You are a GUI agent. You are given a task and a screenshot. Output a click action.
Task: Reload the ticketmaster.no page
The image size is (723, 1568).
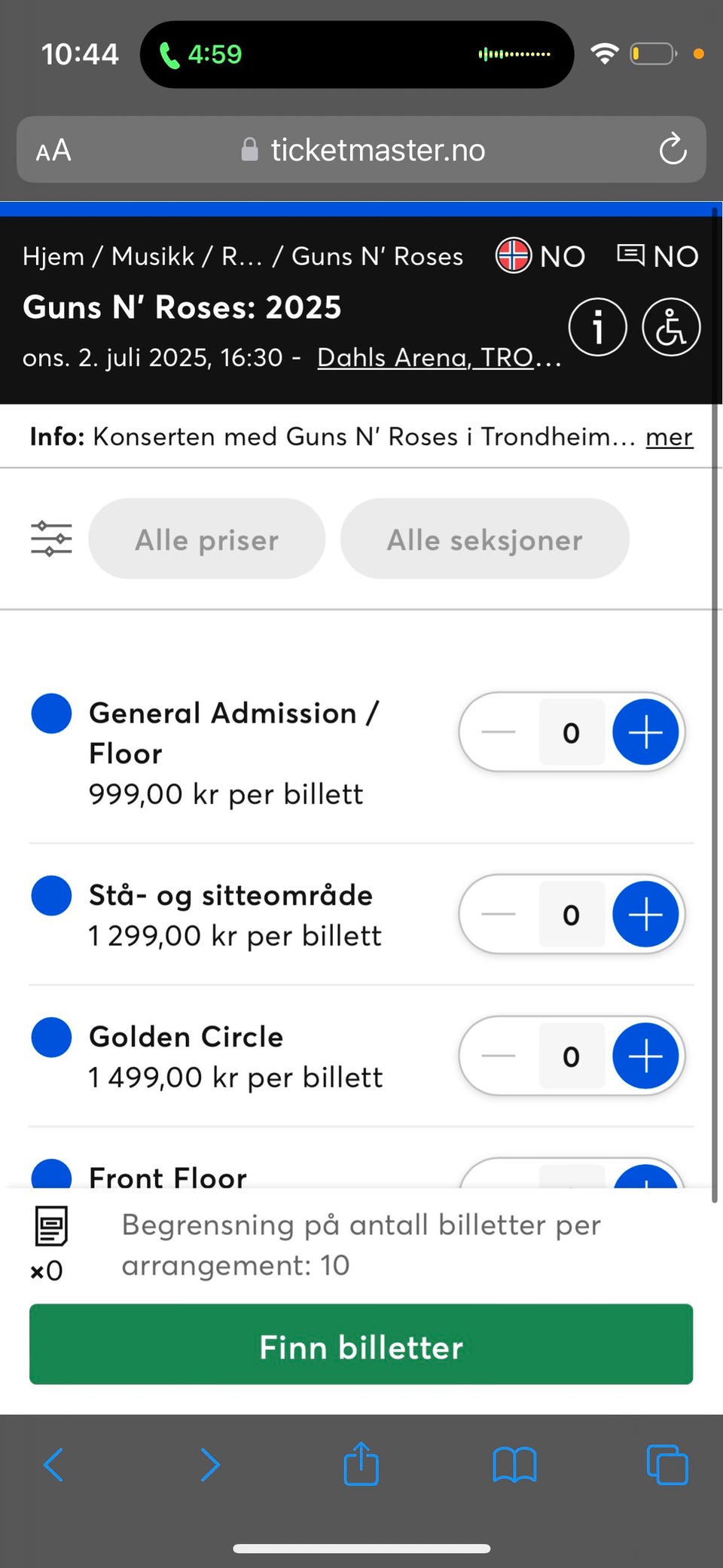tap(673, 150)
